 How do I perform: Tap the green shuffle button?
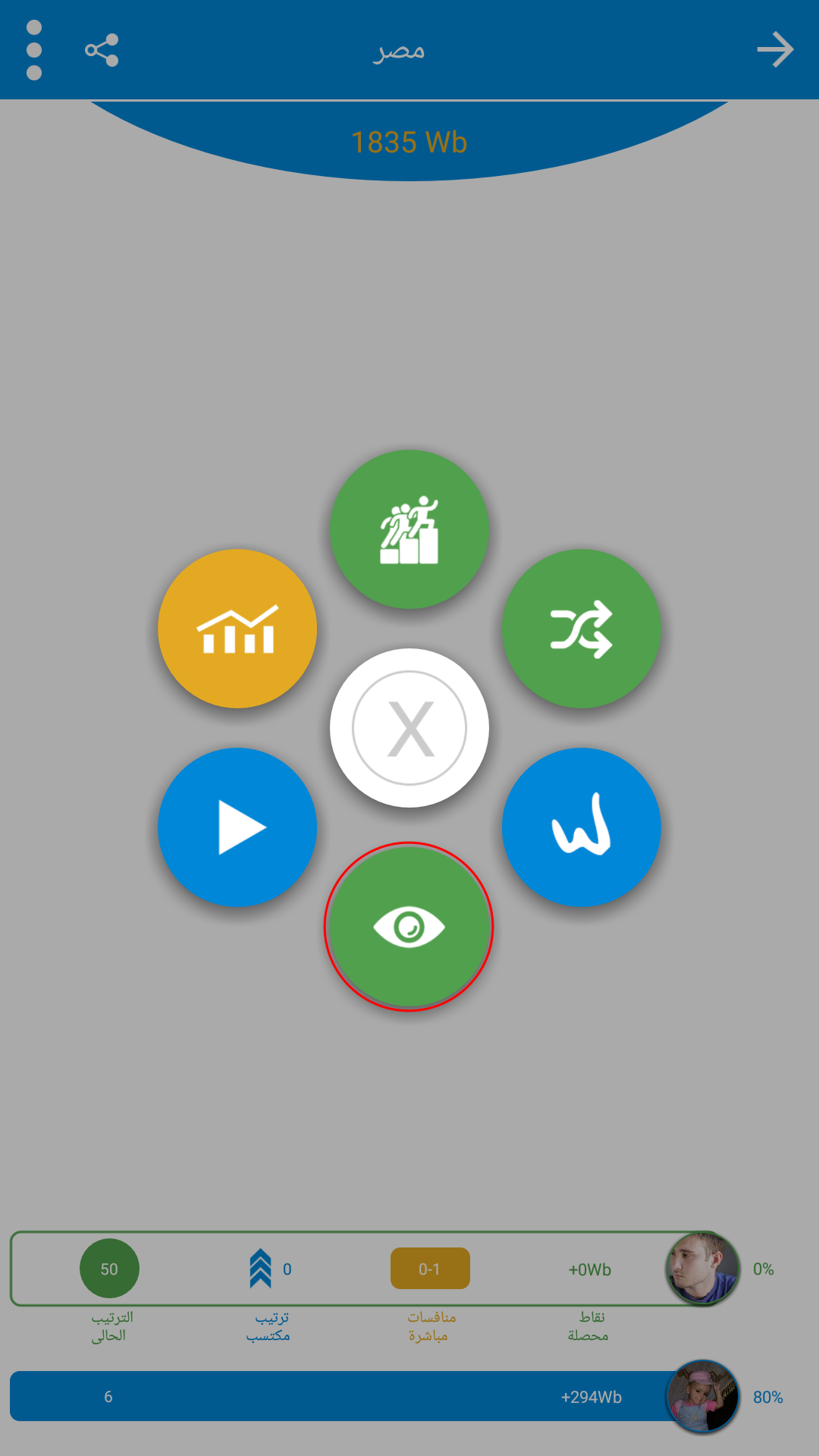[582, 629]
